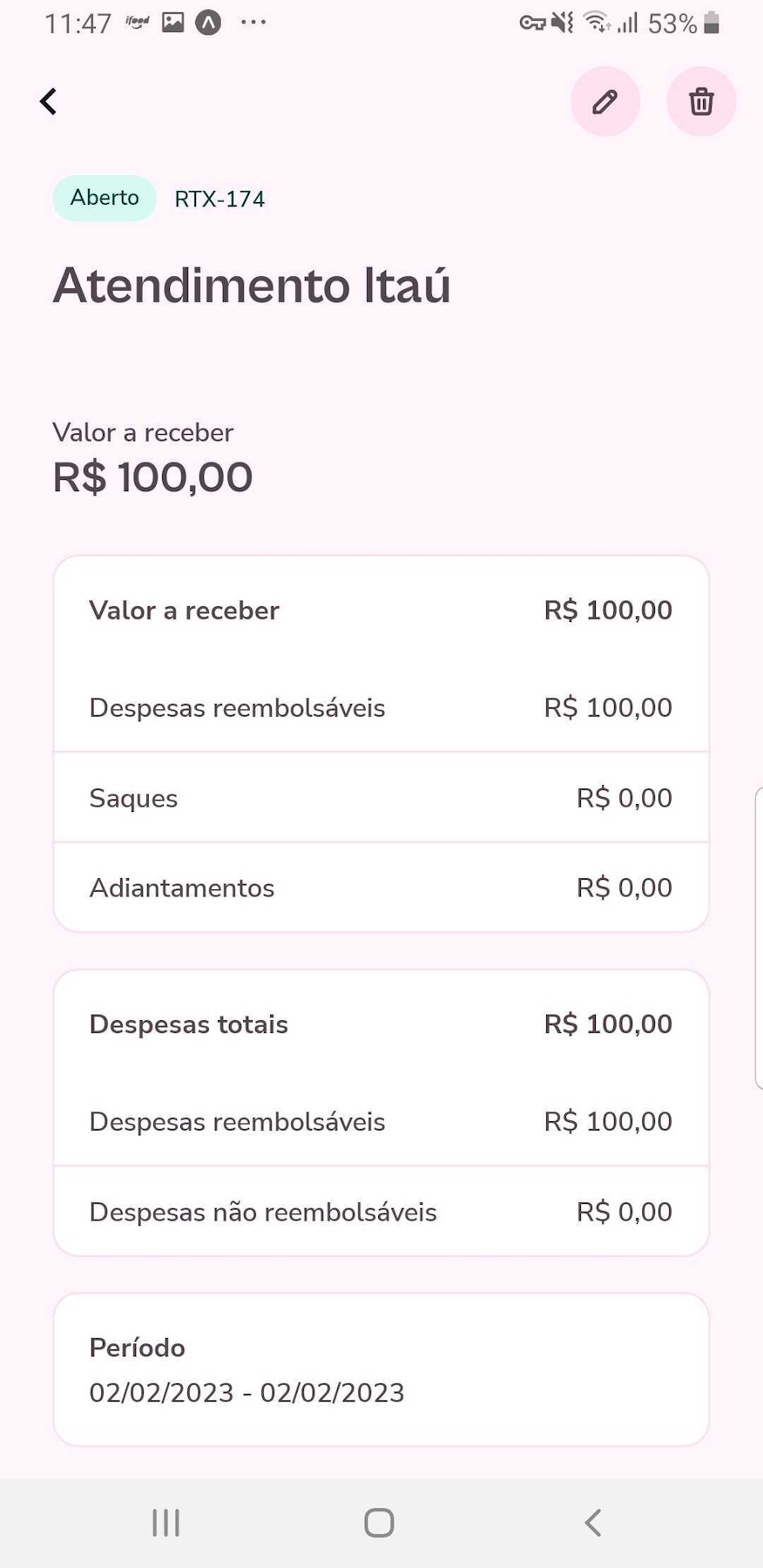Open recent apps with the recents icon
The image size is (763, 1568).
point(165,1522)
